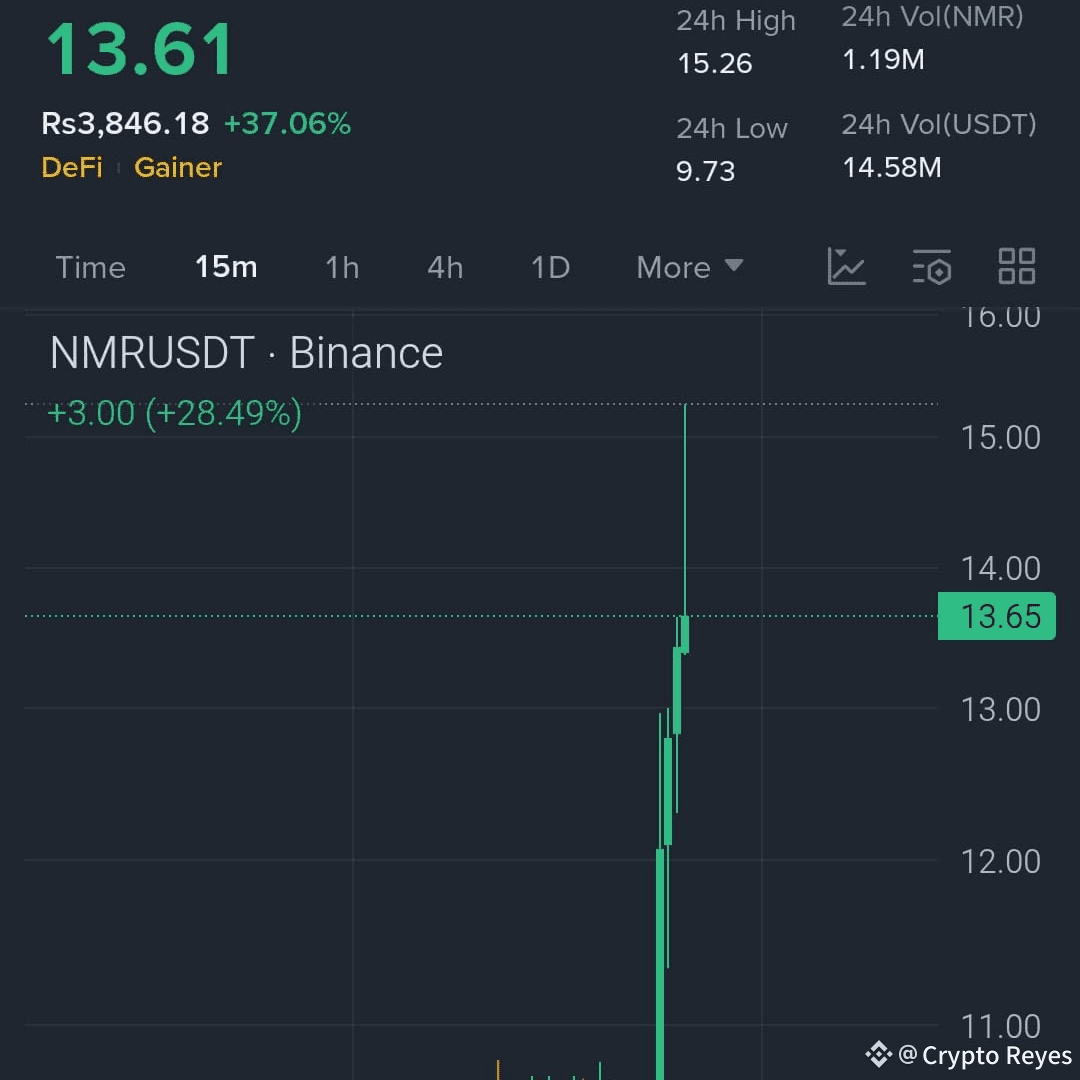Select the 15m chart interval

click(x=226, y=268)
